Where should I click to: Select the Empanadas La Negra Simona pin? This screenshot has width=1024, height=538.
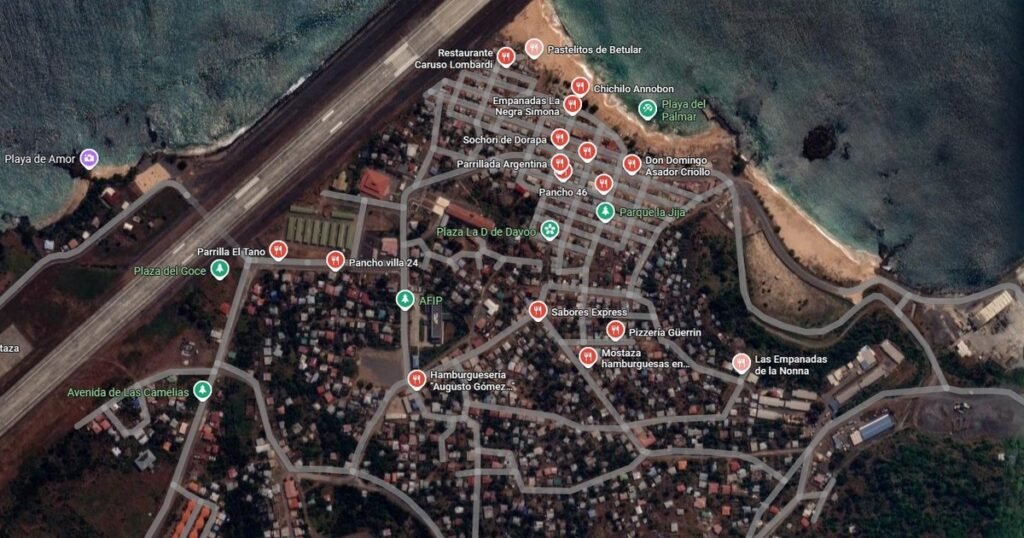coord(573,104)
